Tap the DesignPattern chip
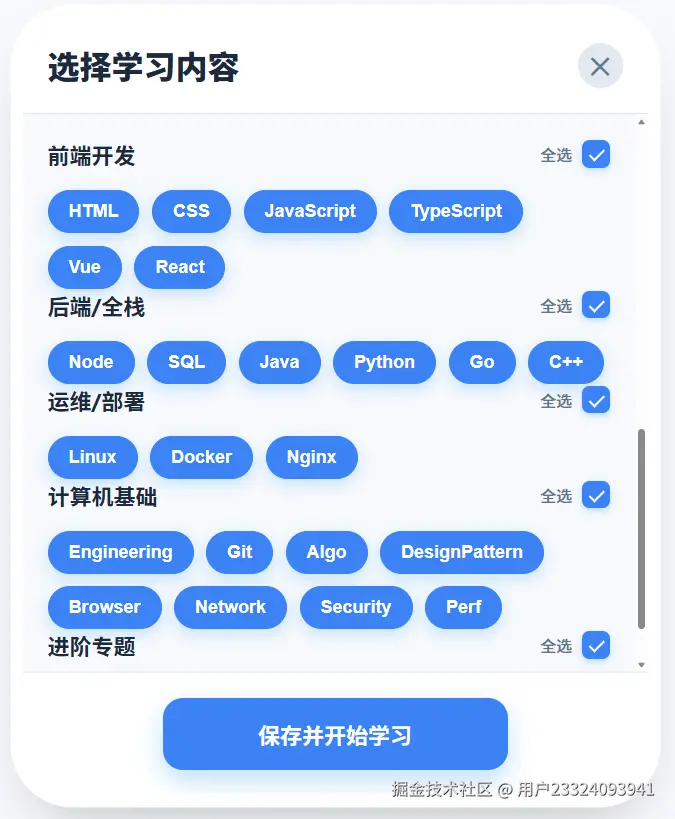675x819 pixels. click(461, 552)
